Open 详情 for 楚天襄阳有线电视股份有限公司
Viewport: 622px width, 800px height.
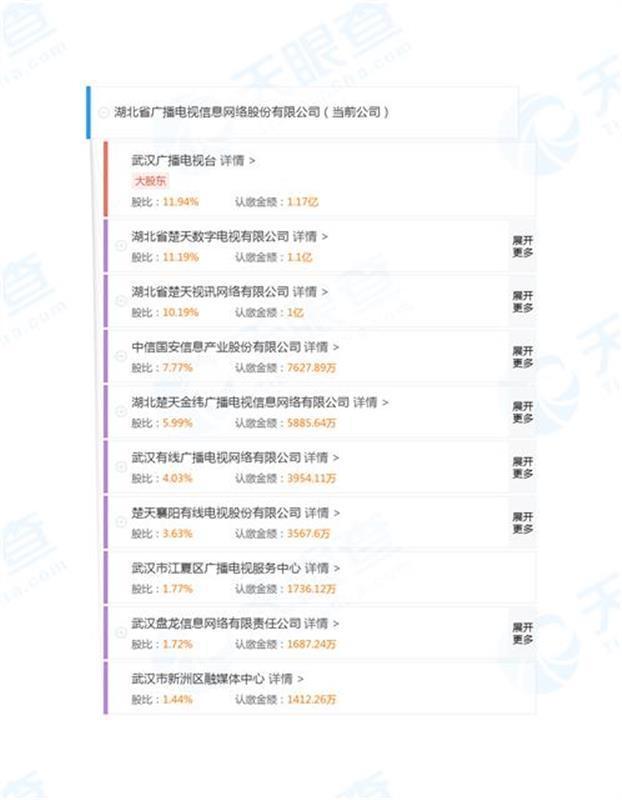tap(321, 512)
